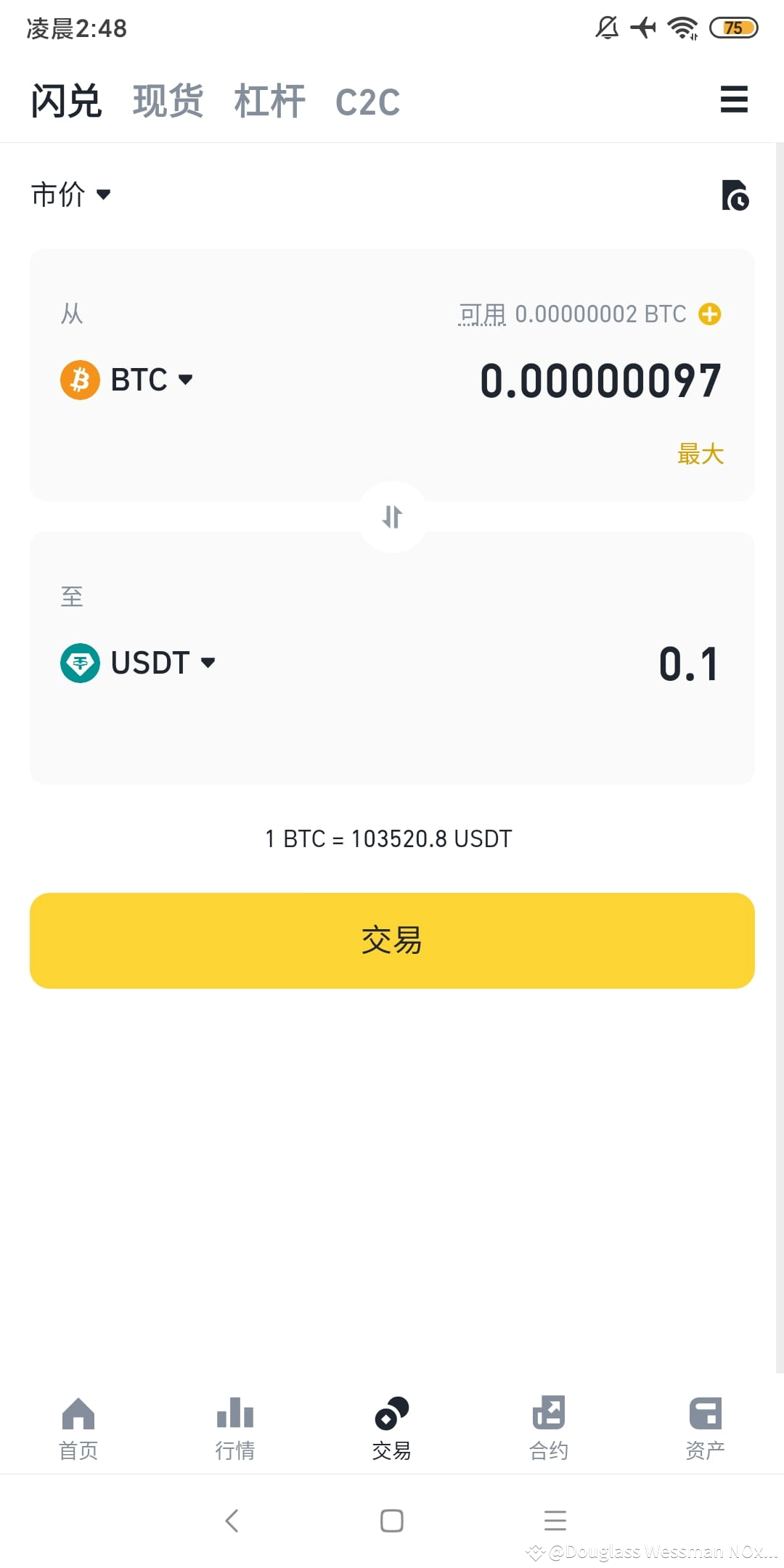
Task: Tap the deposit plus icon beside balance
Action: [710, 314]
